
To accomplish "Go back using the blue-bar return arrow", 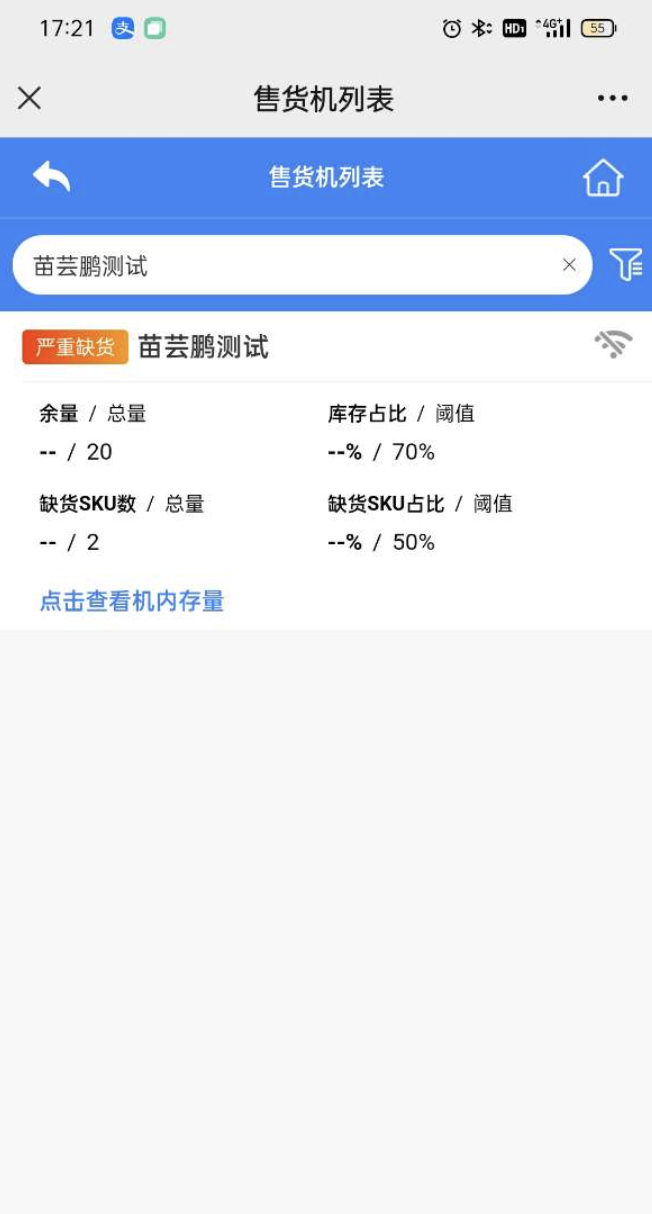I will (51, 177).
